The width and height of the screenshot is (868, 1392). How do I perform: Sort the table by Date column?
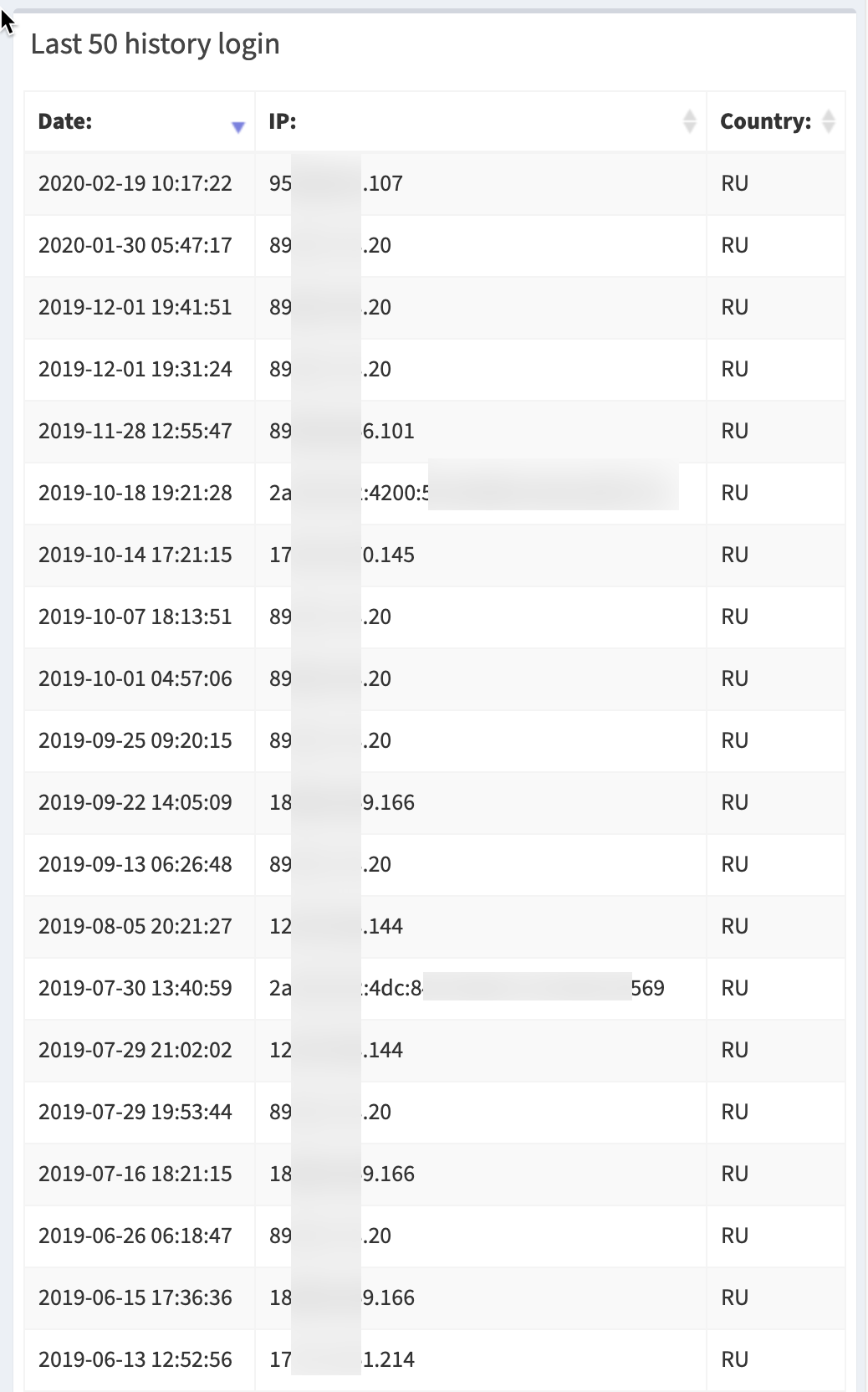tap(140, 121)
